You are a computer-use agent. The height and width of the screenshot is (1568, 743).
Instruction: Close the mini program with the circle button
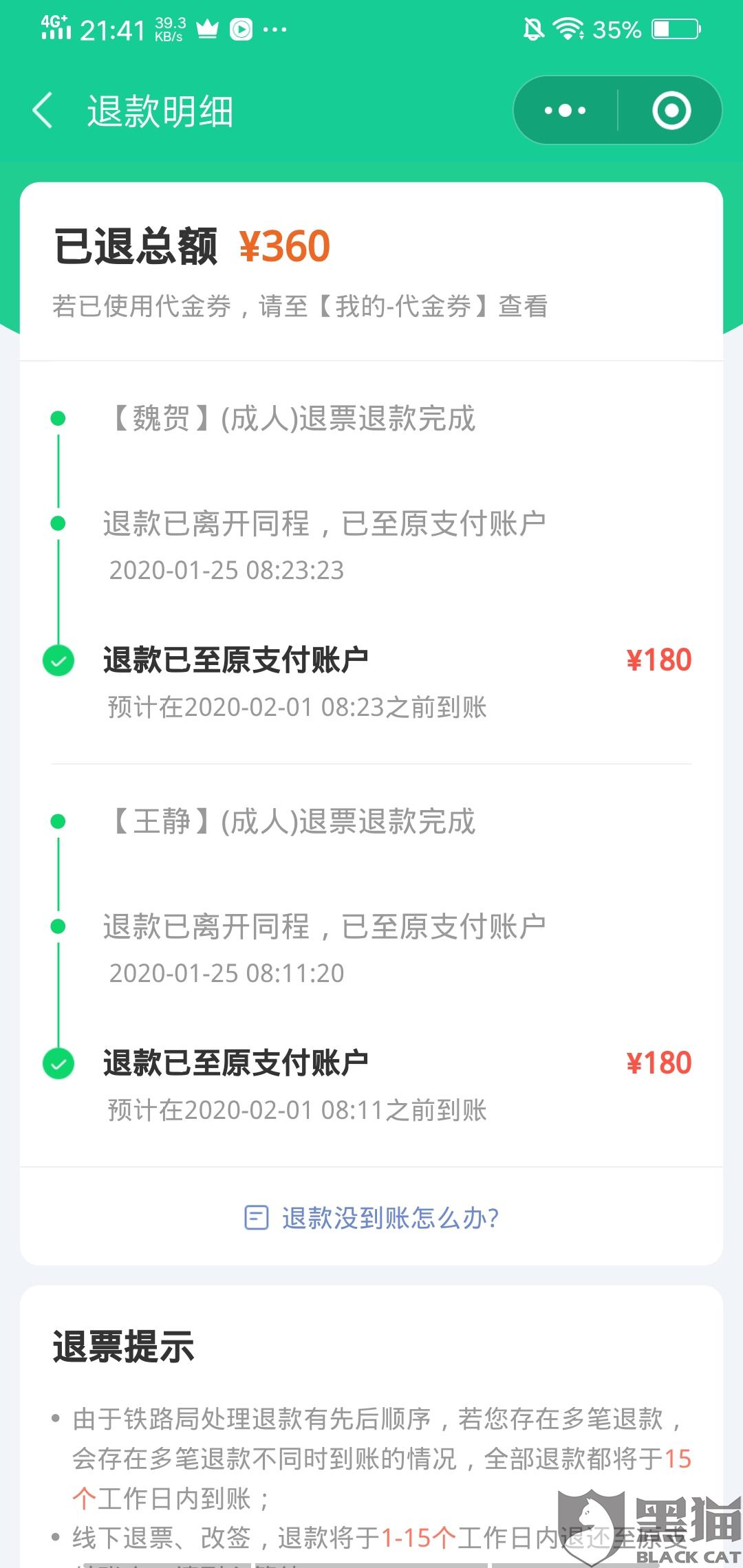coord(671,111)
